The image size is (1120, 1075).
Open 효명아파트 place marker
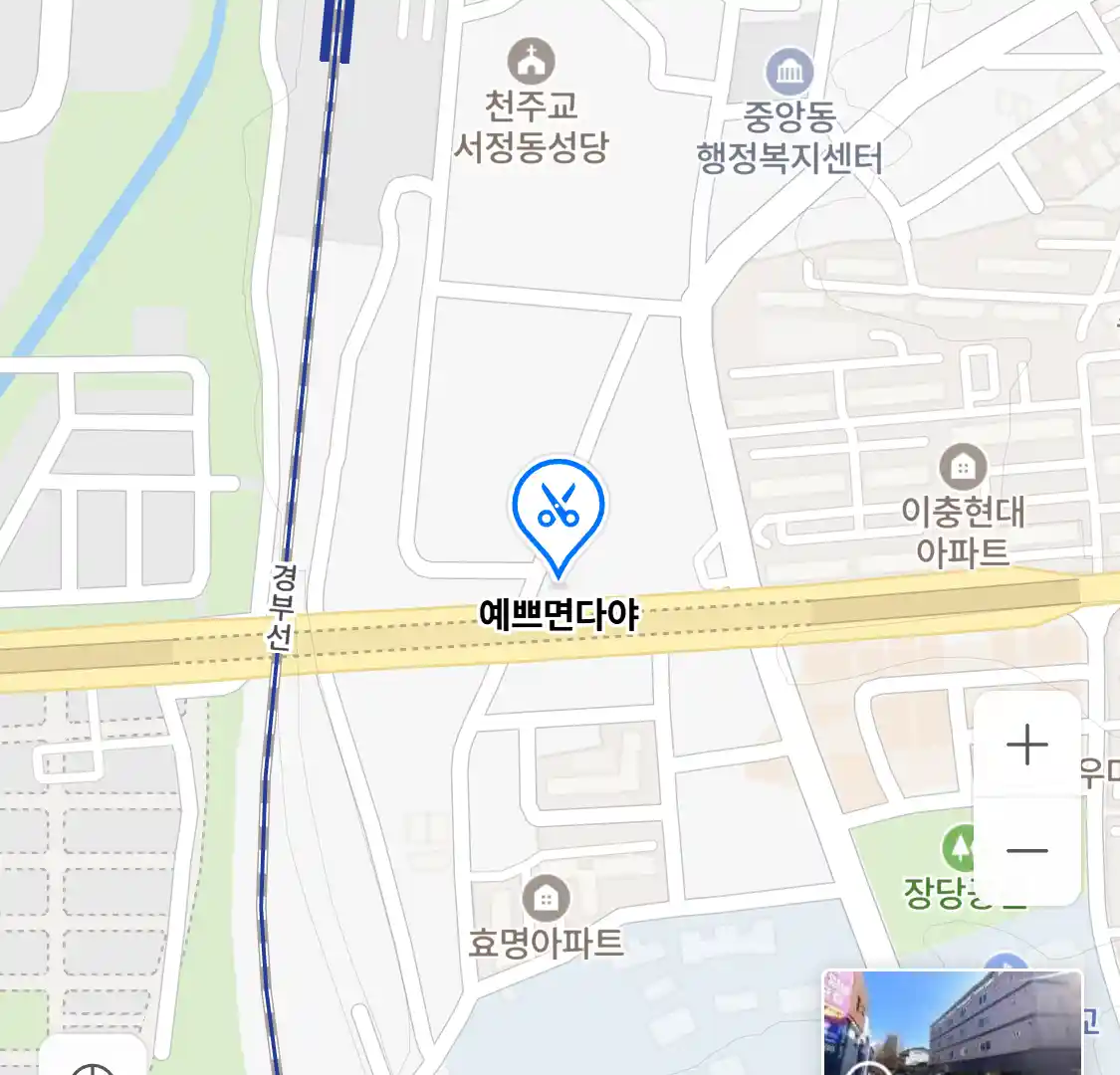pyautogui.click(x=546, y=900)
